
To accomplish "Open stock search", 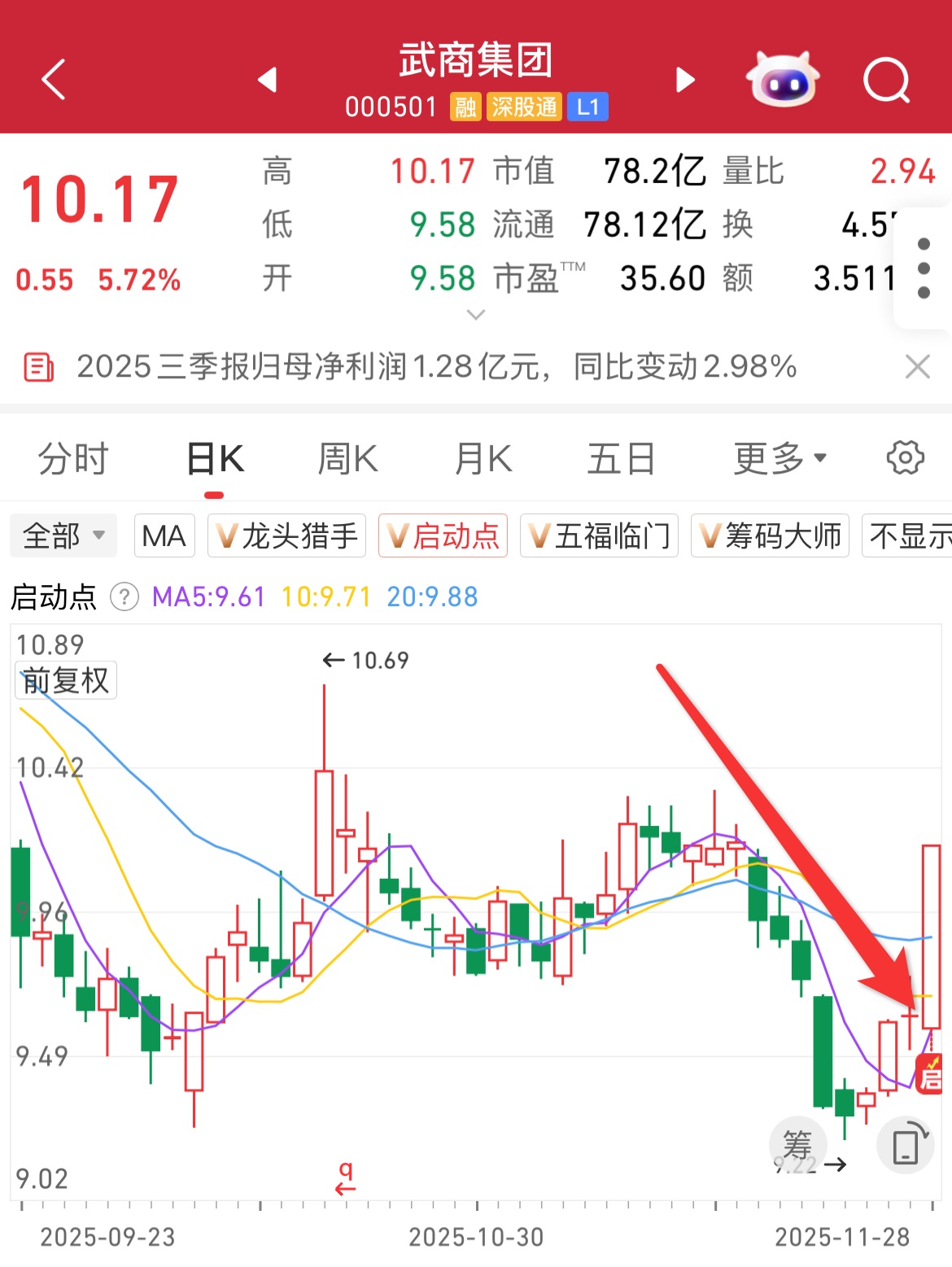I will pyautogui.click(x=886, y=80).
